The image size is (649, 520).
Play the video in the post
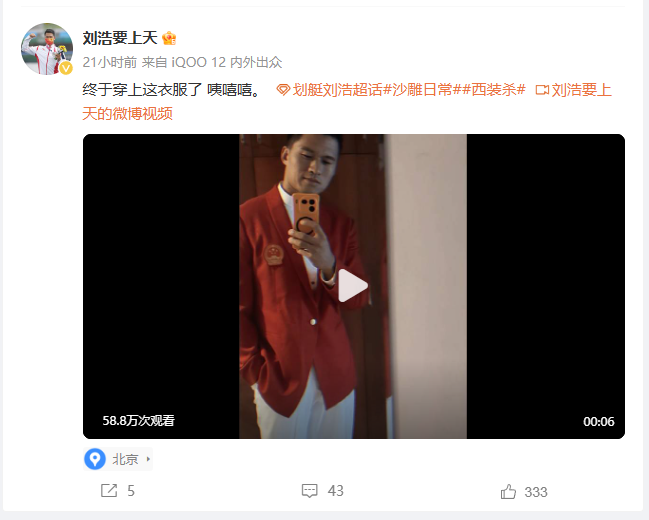(353, 286)
